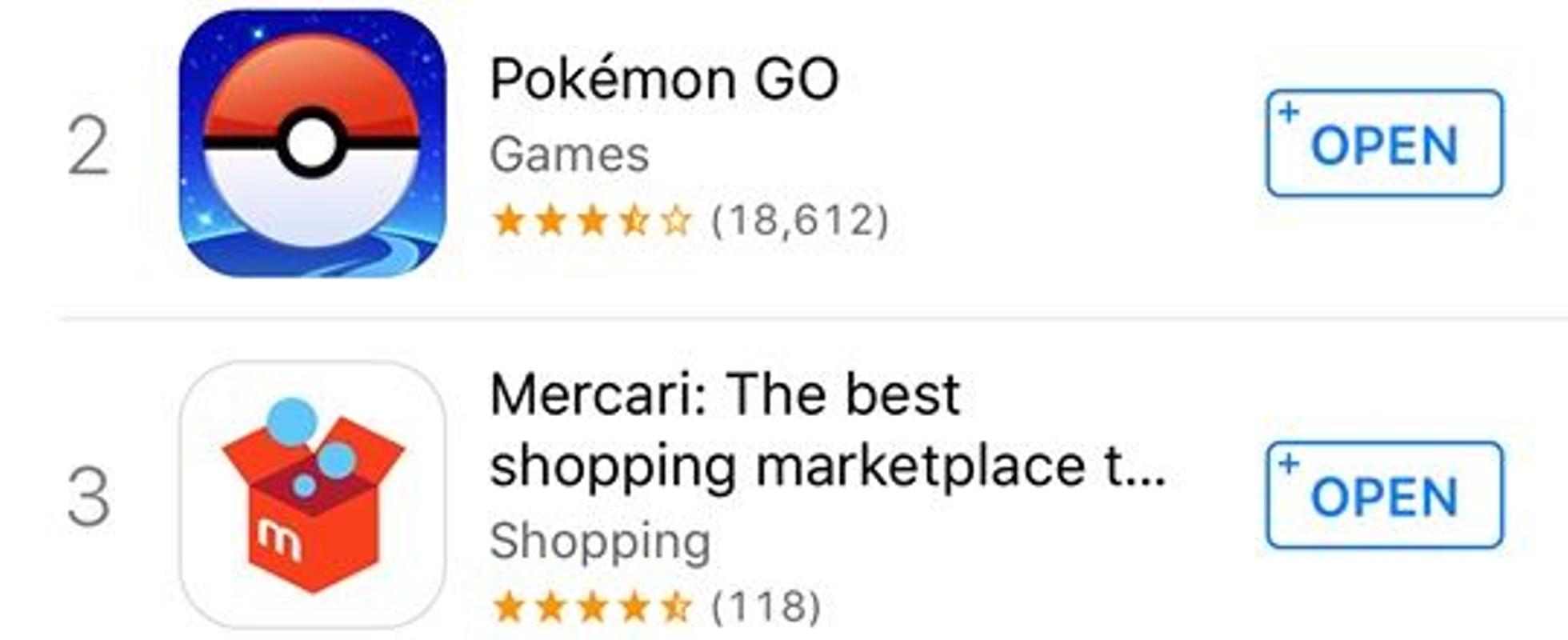View the Pokémon GO app listing
This screenshot has width=1568, height=640.
[664, 80]
